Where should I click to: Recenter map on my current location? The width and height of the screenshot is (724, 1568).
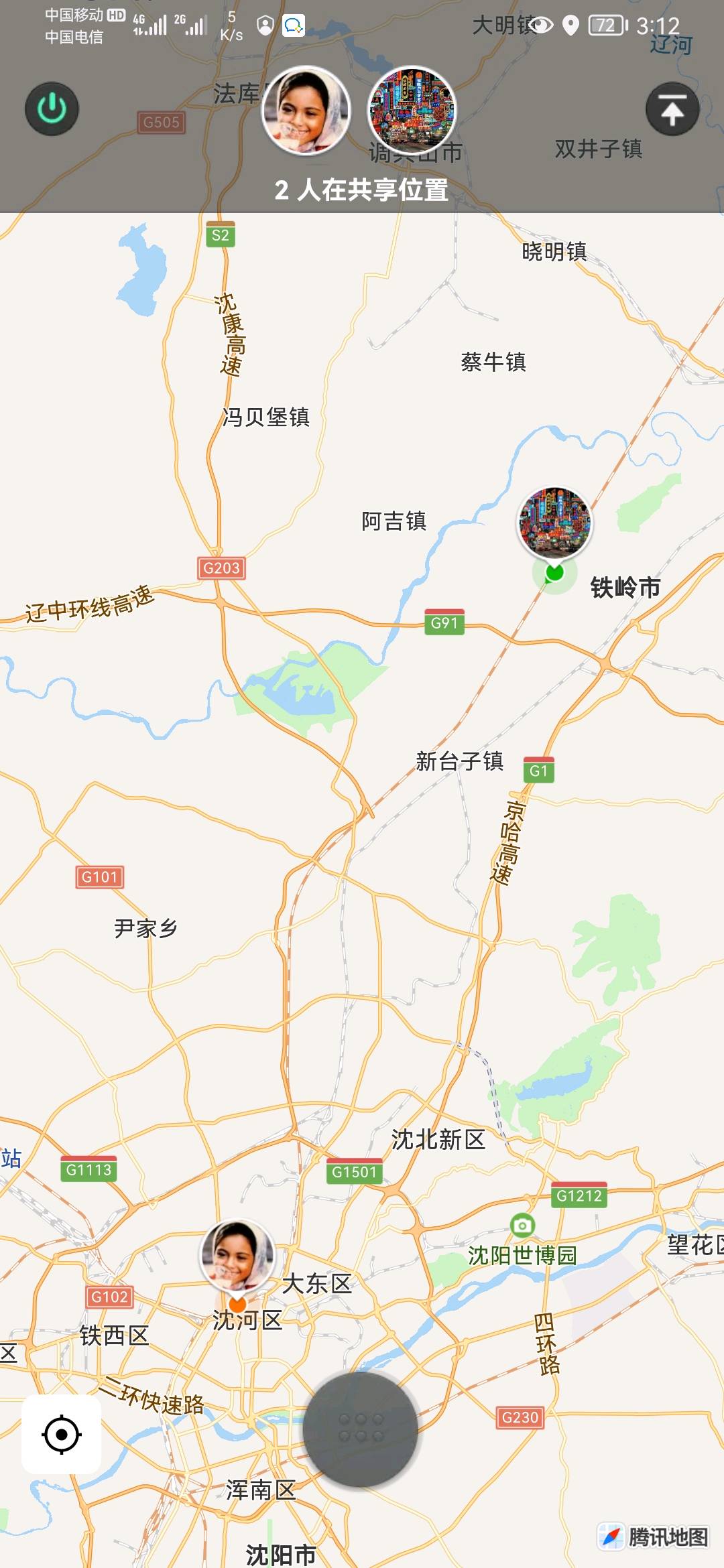pos(62,1435)
